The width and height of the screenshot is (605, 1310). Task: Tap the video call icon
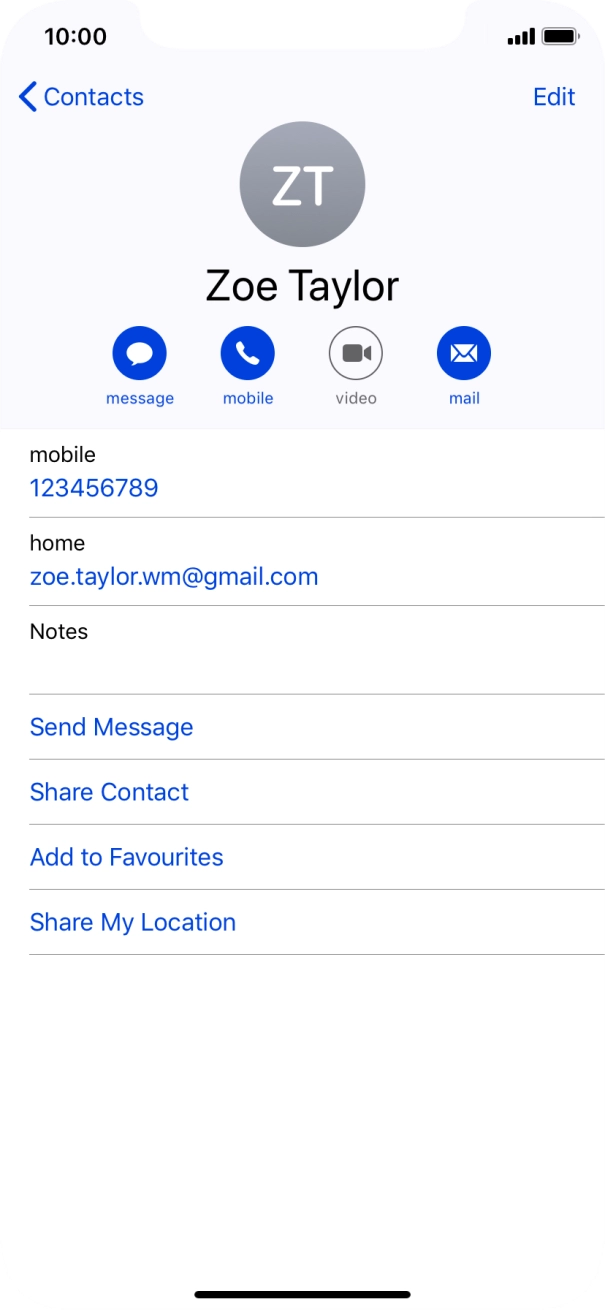[356, 353]
